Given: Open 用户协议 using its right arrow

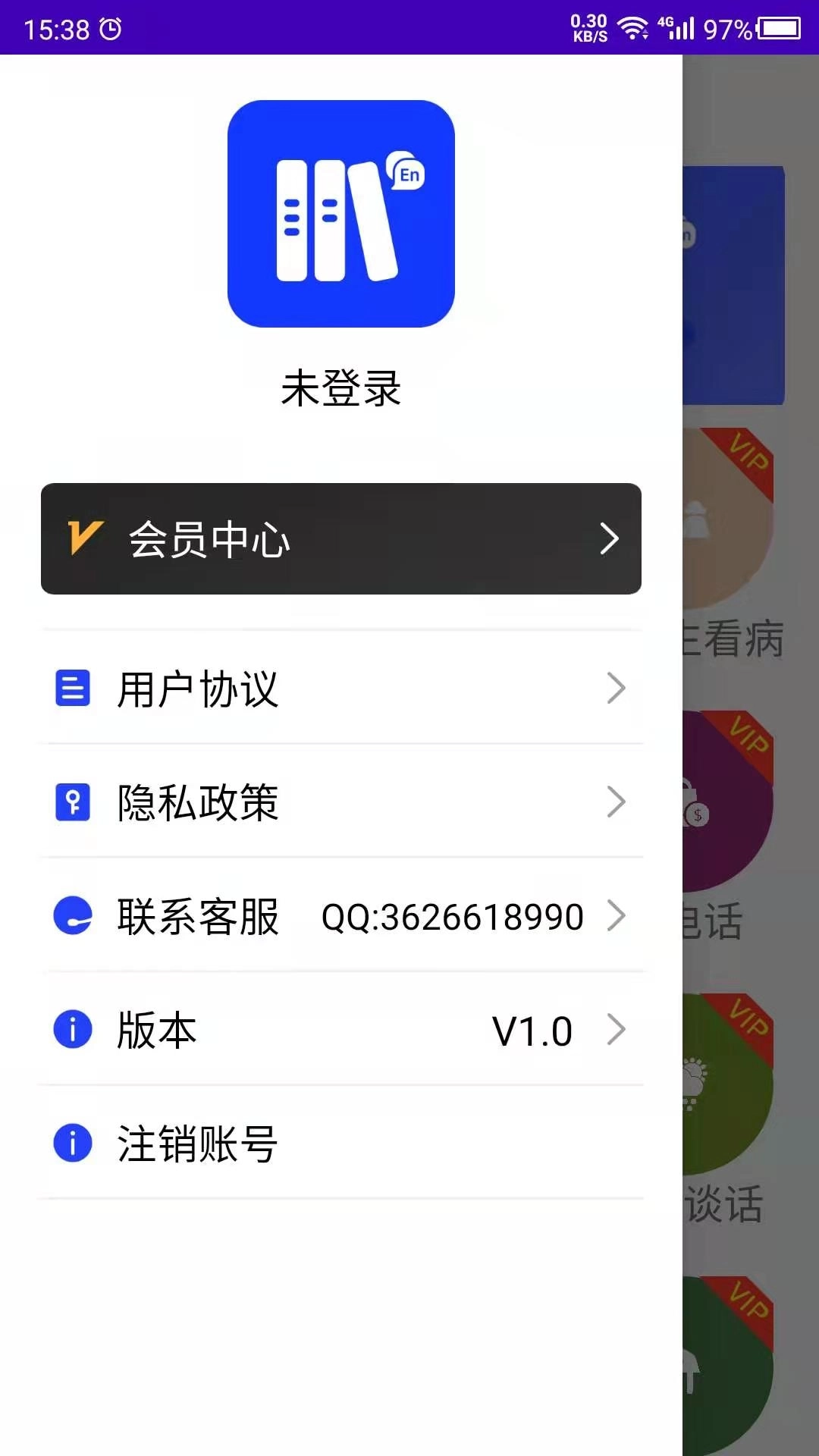Looking at the screenshot, I should click(x=617, y=689).
